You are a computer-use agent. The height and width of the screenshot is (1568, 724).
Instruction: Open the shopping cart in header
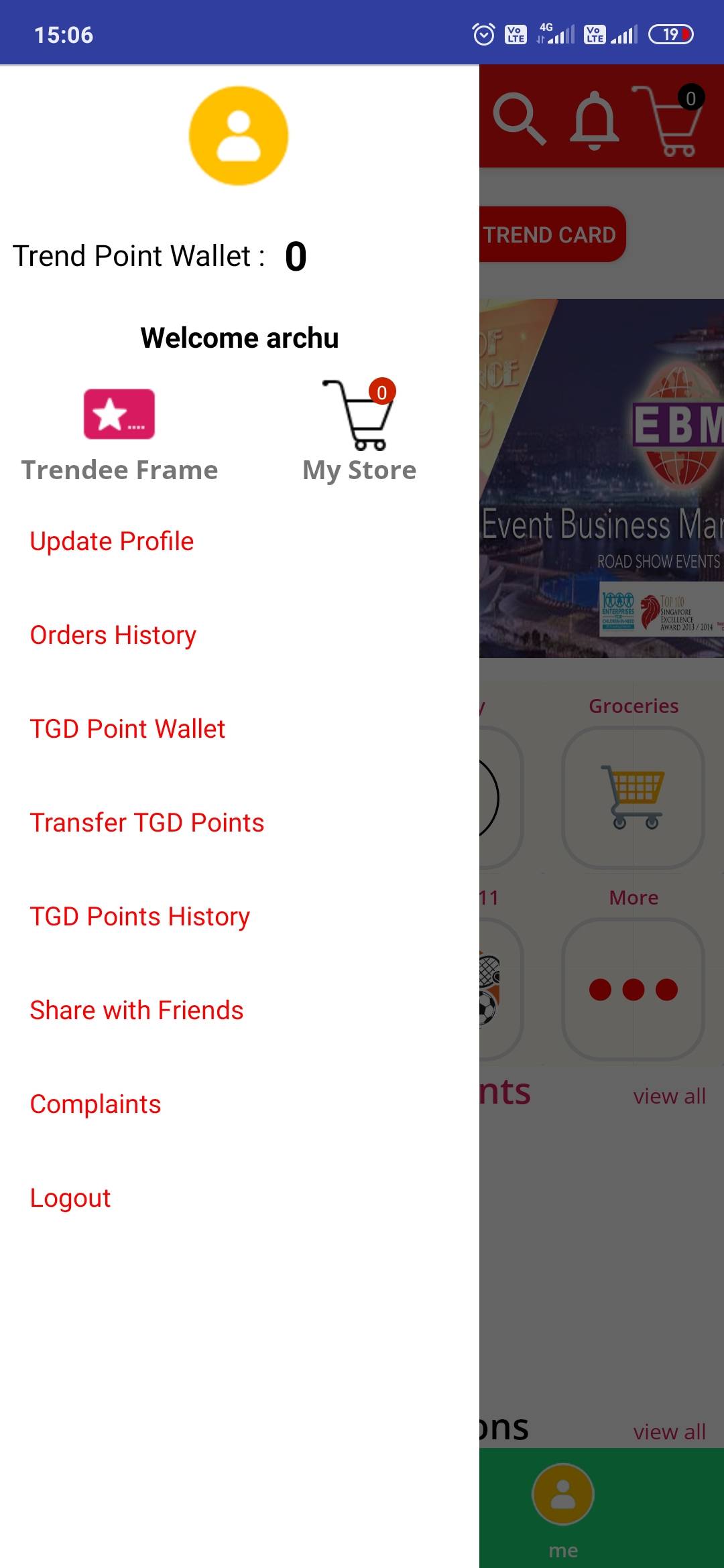pyautogui.click(x=670, y=121)
